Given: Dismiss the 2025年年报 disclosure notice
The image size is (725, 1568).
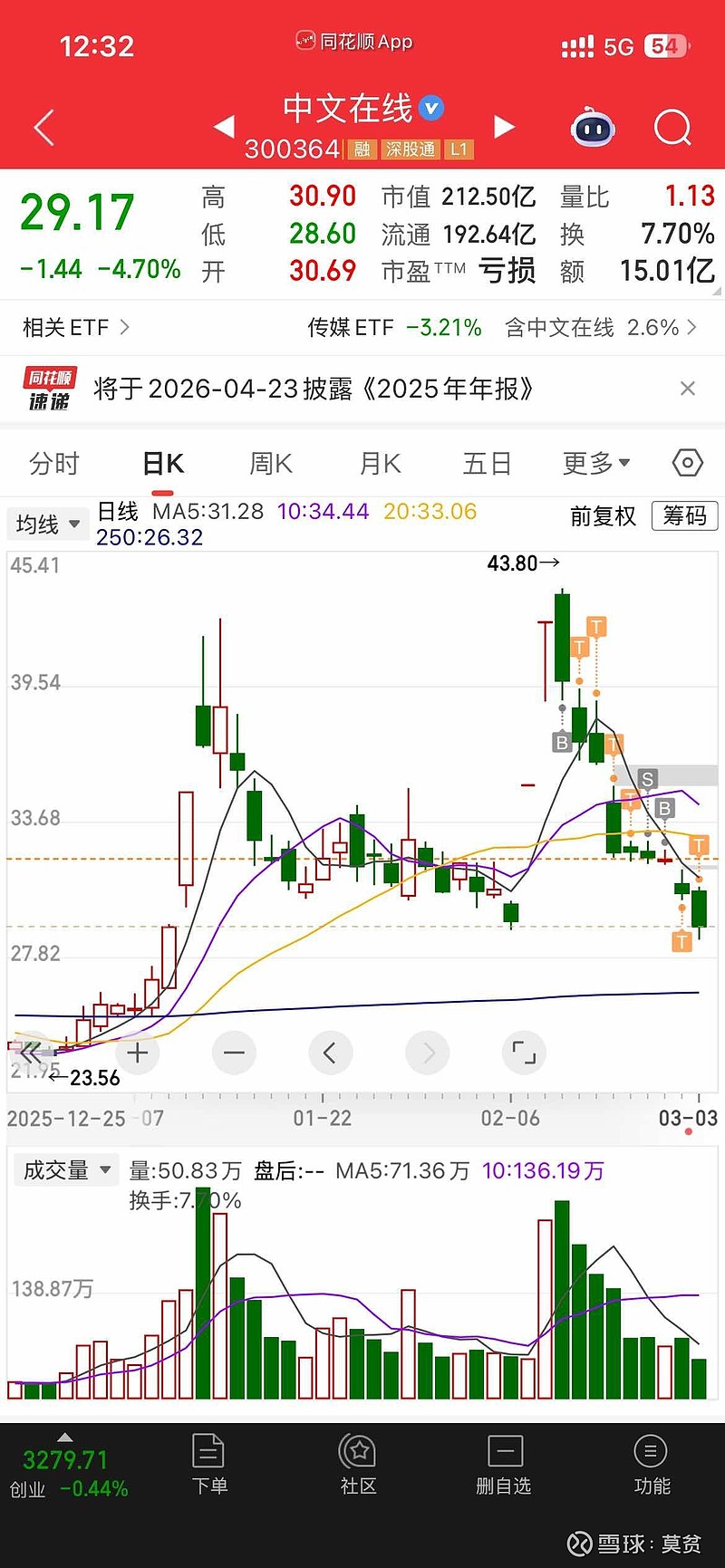Looking at the screenshot, I should (x=688, y=389).
